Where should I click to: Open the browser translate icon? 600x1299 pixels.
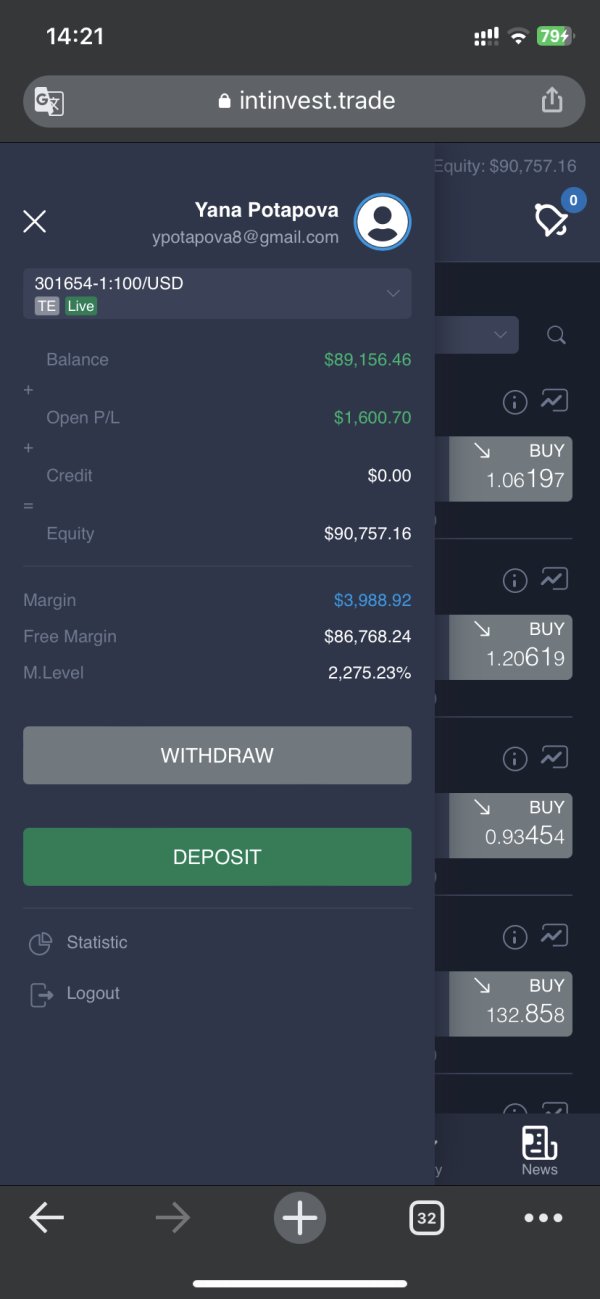(x=49, y=101)
